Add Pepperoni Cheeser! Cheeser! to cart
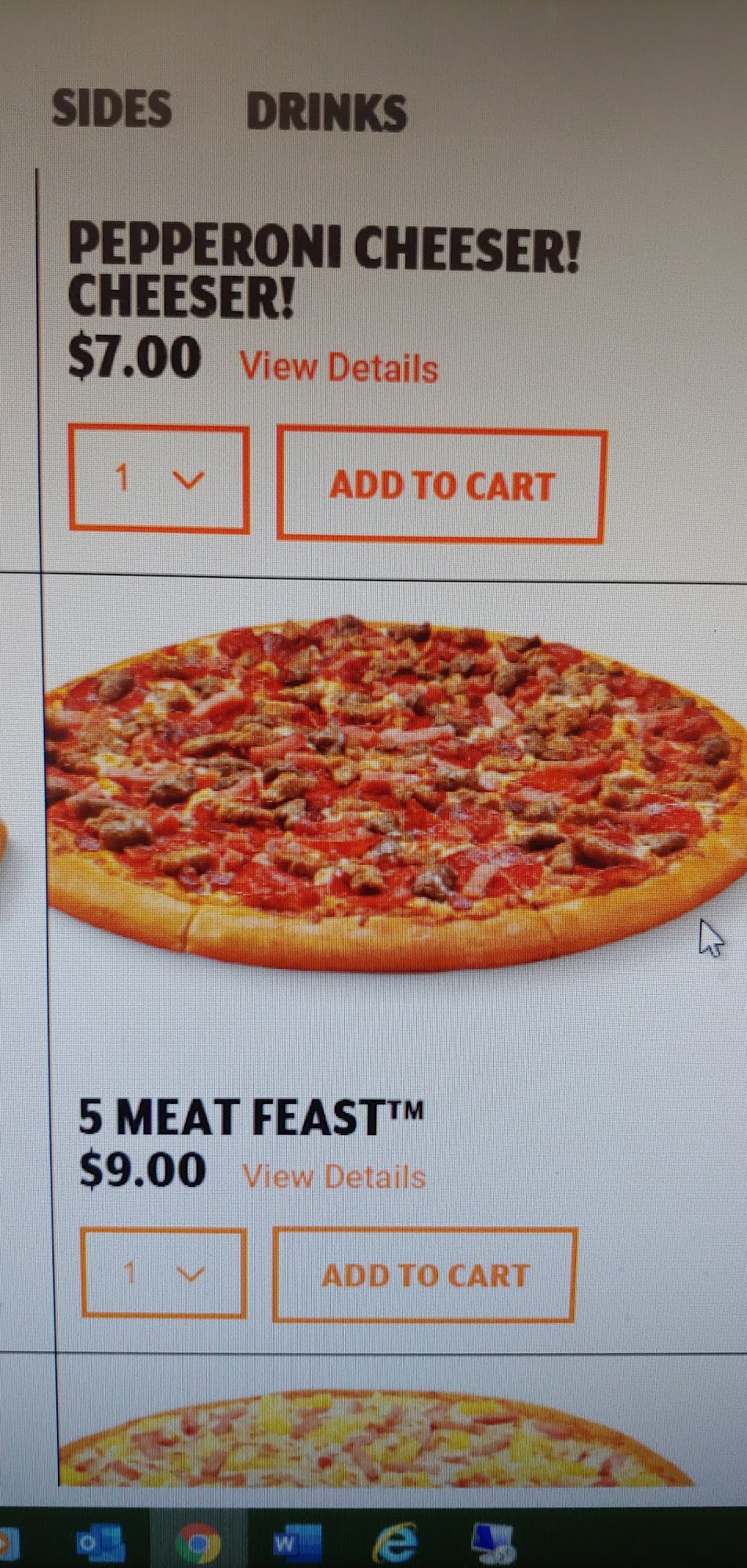The image size is (747, 1568). pos(441,485)
